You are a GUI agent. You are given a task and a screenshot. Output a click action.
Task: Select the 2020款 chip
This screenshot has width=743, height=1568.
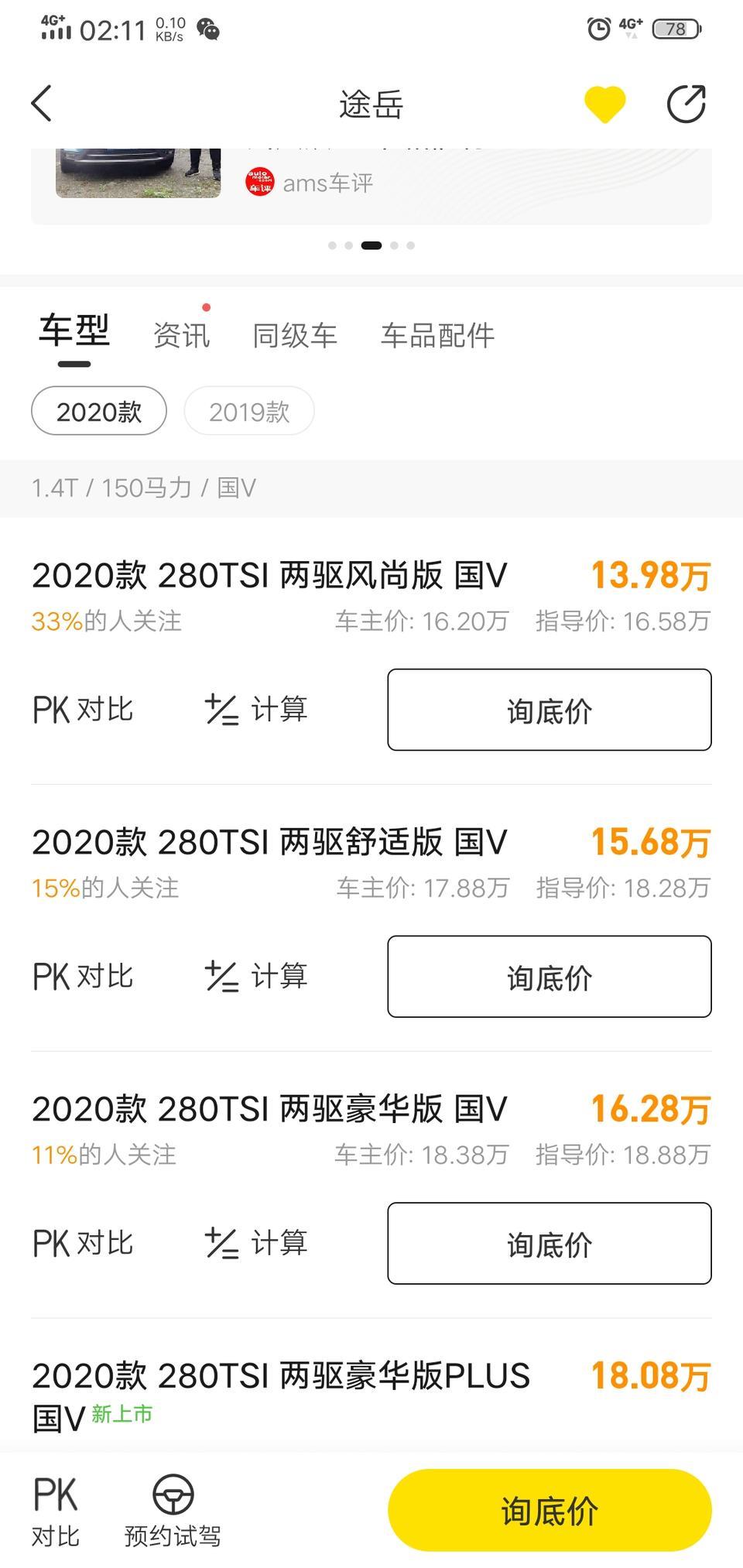(99, 411)
